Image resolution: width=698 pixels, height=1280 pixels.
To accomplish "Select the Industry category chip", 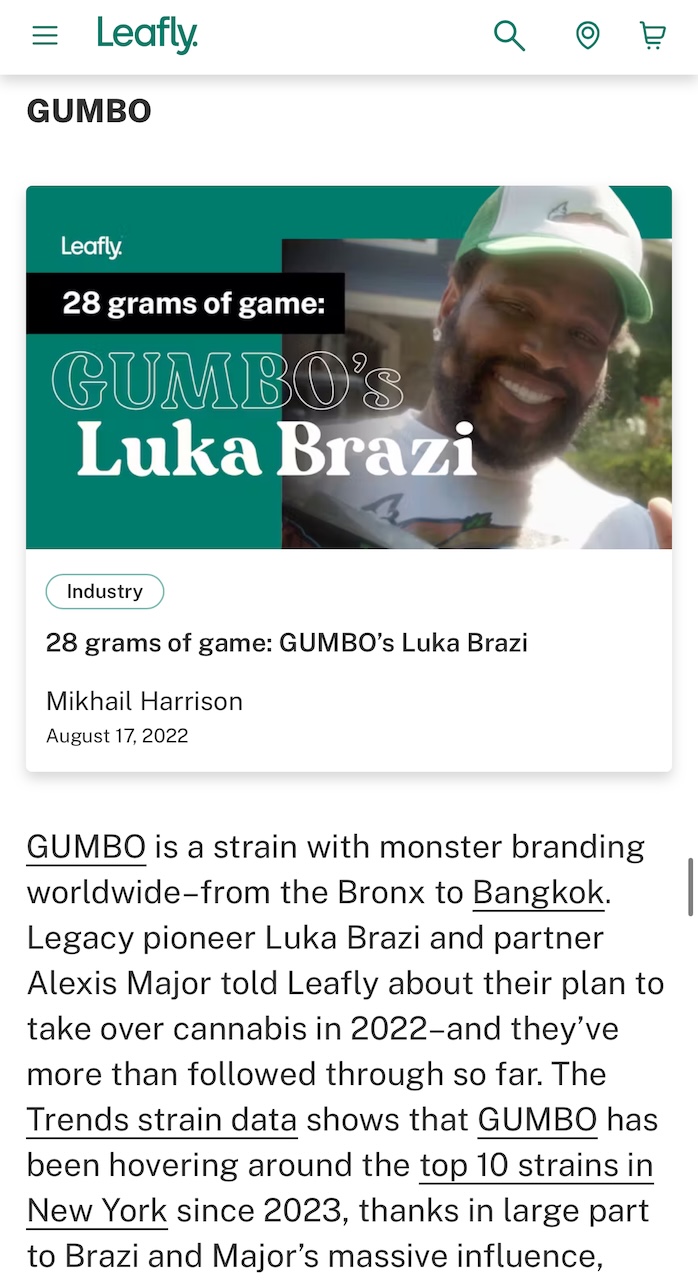I will [x=105, y=591].
